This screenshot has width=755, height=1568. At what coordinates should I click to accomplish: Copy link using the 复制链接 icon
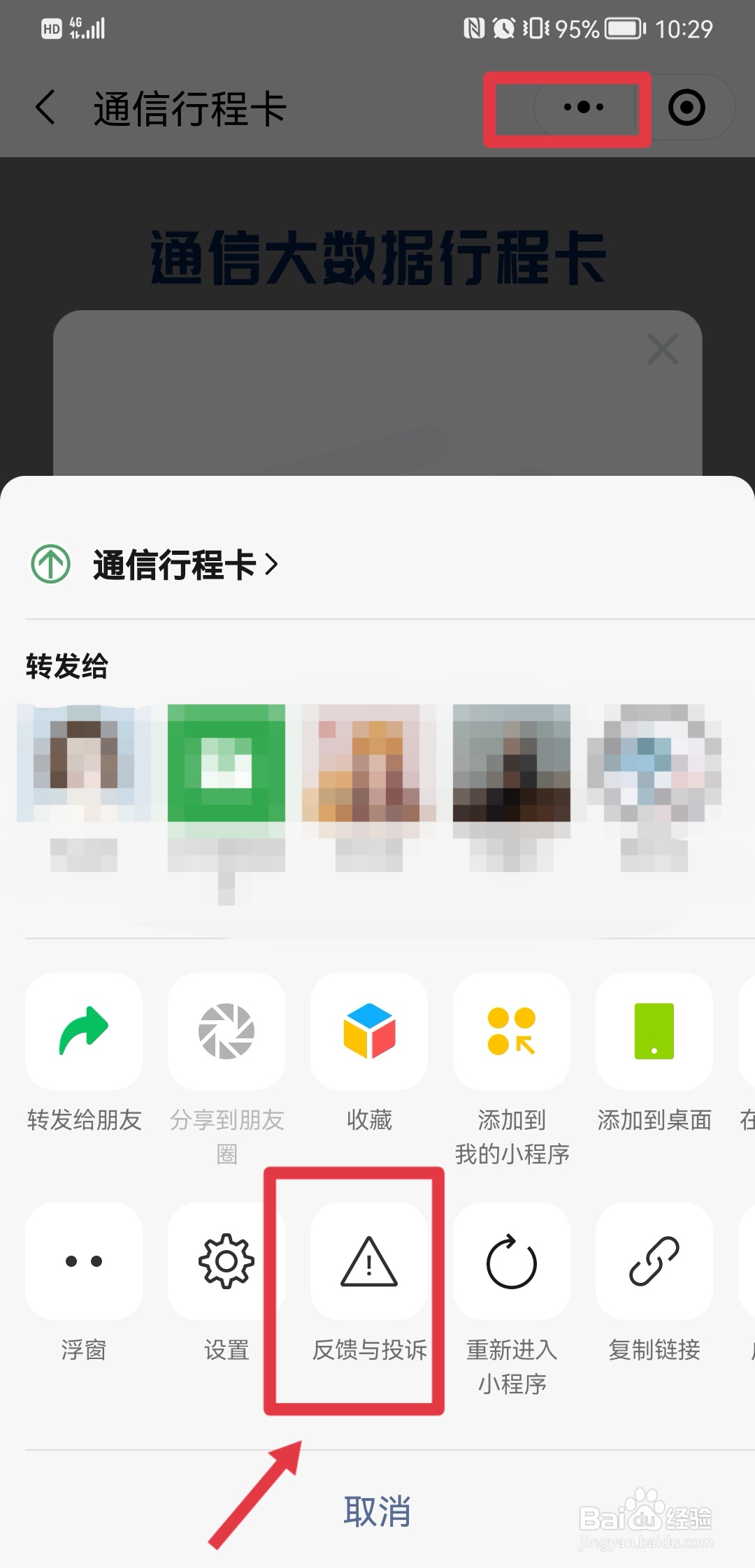(654, 1263)
